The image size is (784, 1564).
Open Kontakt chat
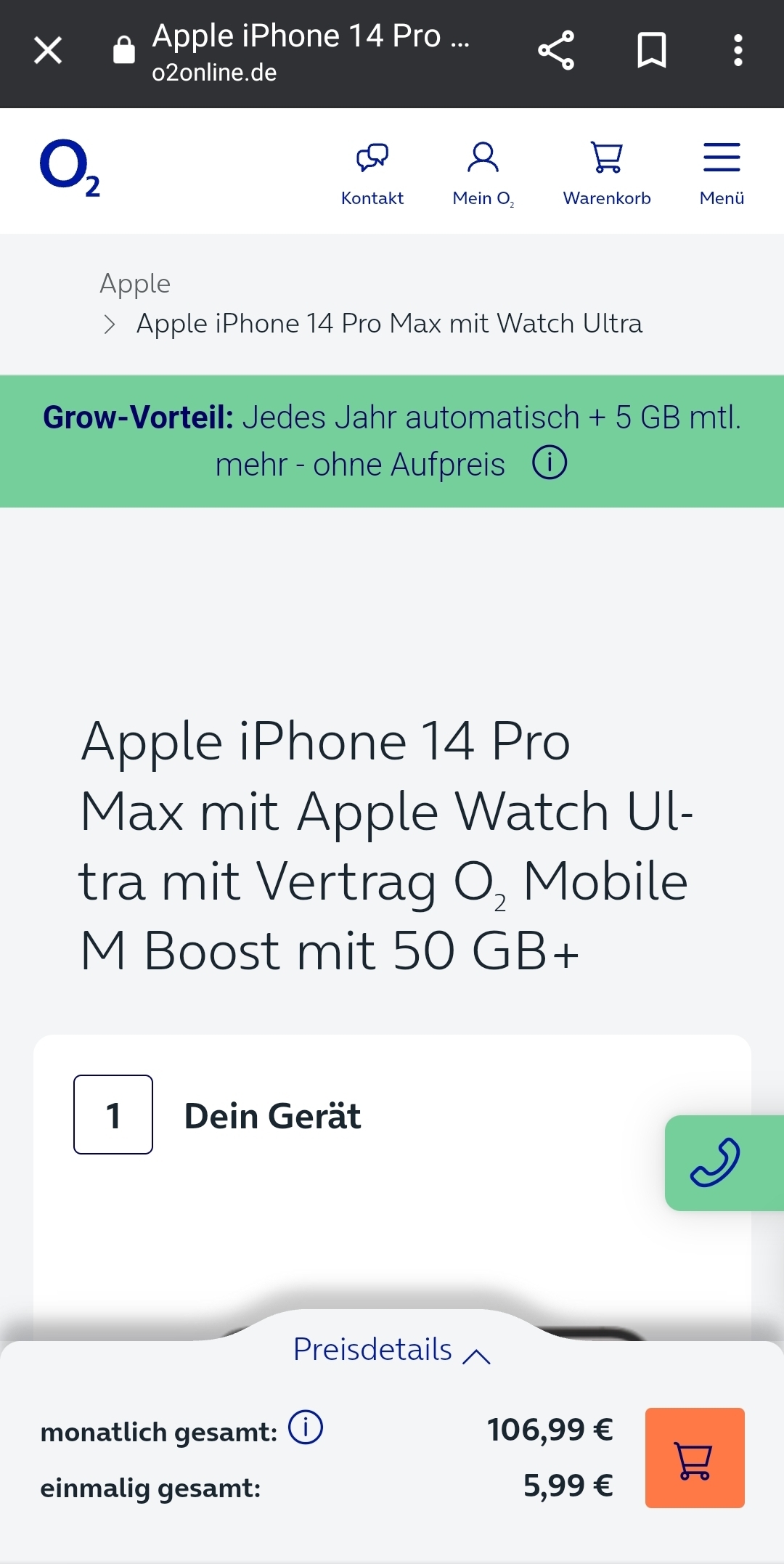pos(372,173)
